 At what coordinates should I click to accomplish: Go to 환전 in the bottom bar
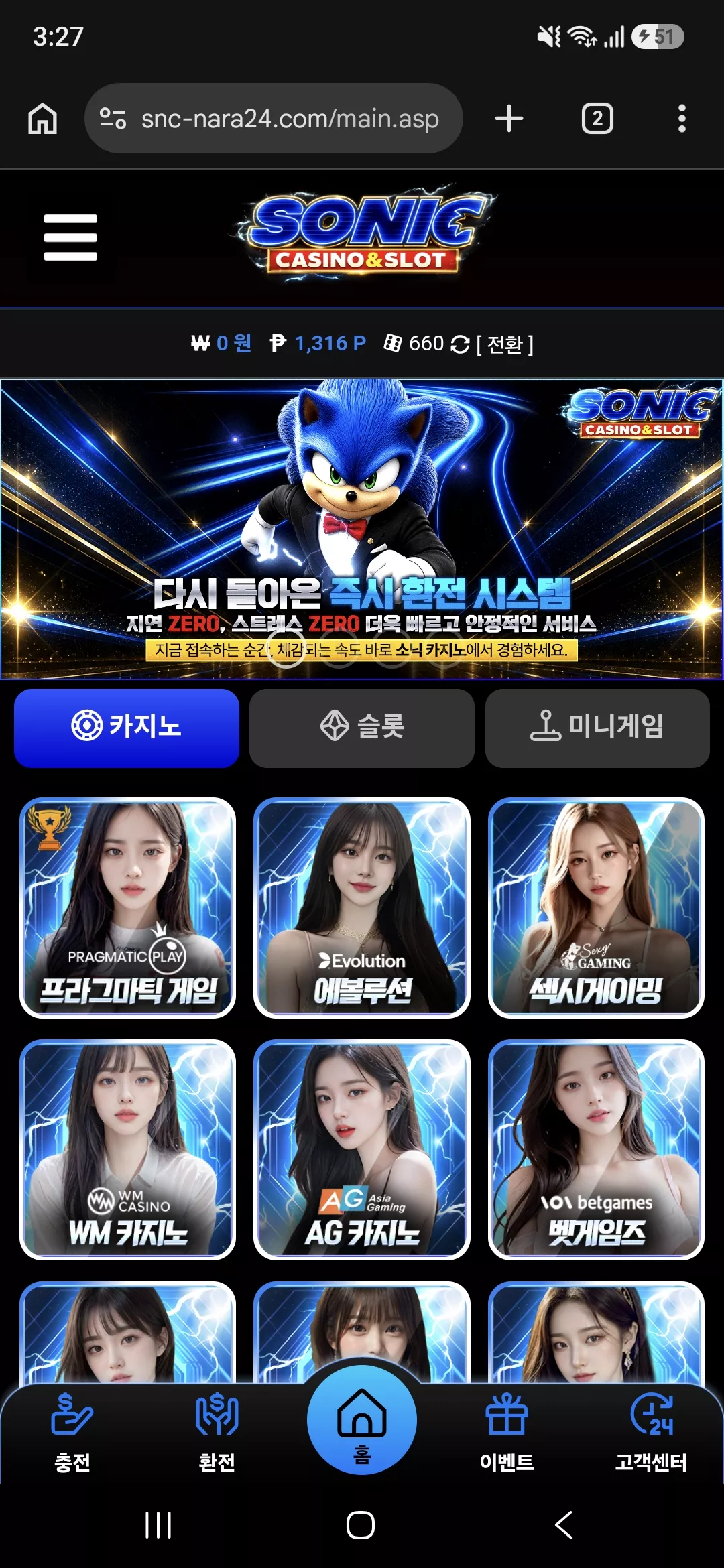[x=217, y=1433]
